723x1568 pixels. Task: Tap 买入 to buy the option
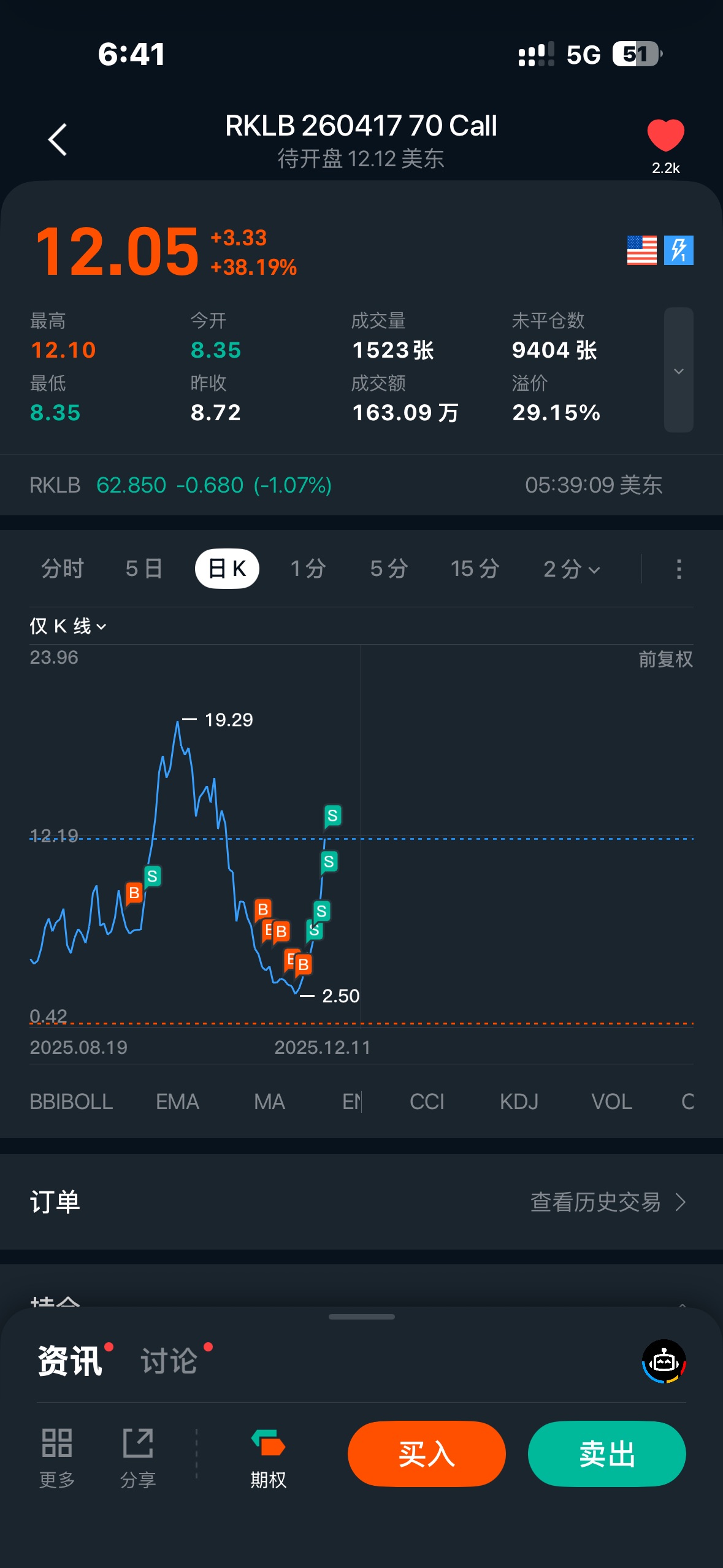tap(426, 1454)
